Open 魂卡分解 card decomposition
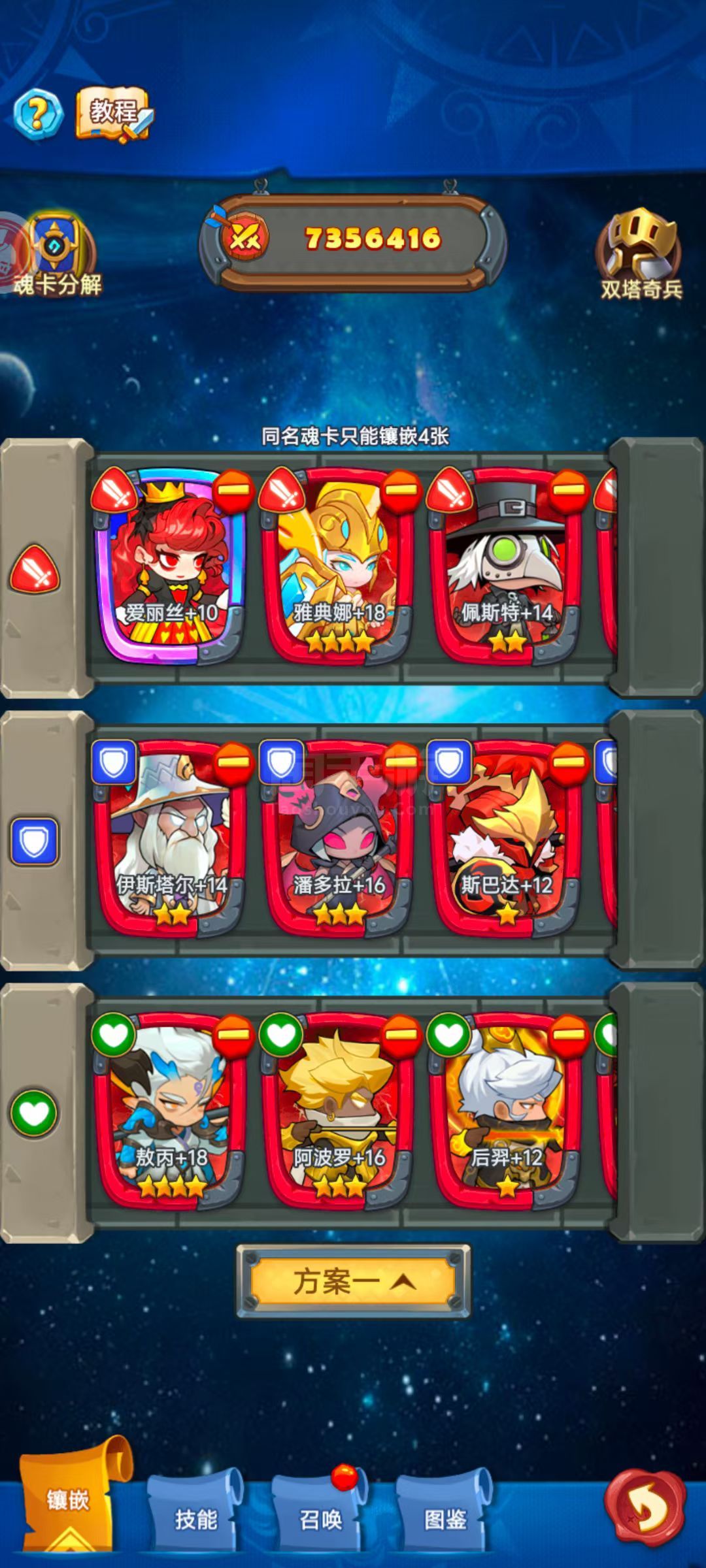The image size is (706, 1568). (57, 255)
